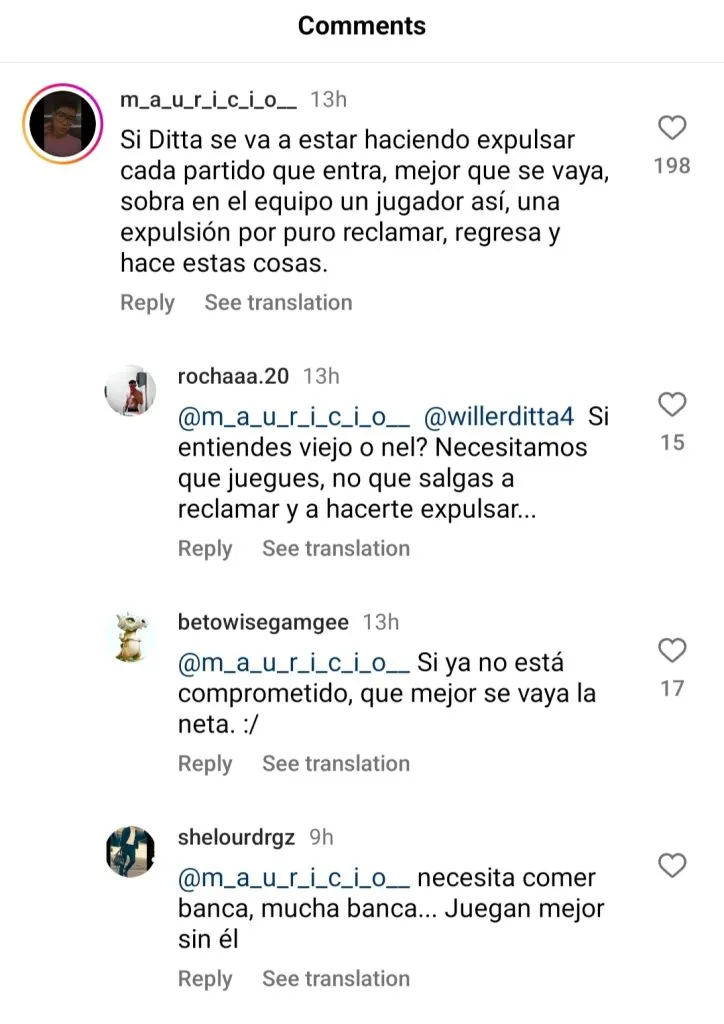Image resolution: width=724 pixels, height=1024 pixels.
Task: Reply to rochaaa.20's comment
Action: (x=205, y=548)
